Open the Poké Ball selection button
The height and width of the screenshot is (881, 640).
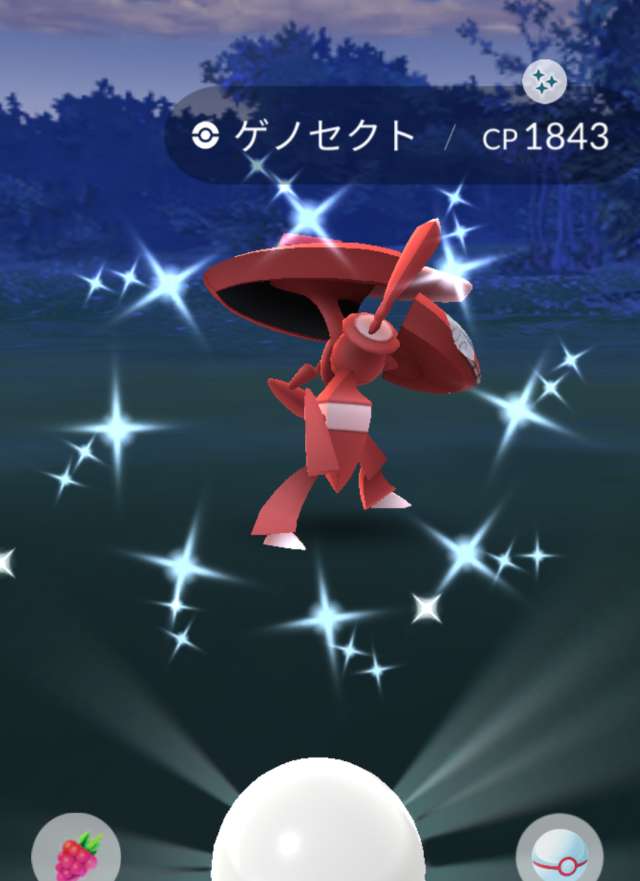point(559,855)
